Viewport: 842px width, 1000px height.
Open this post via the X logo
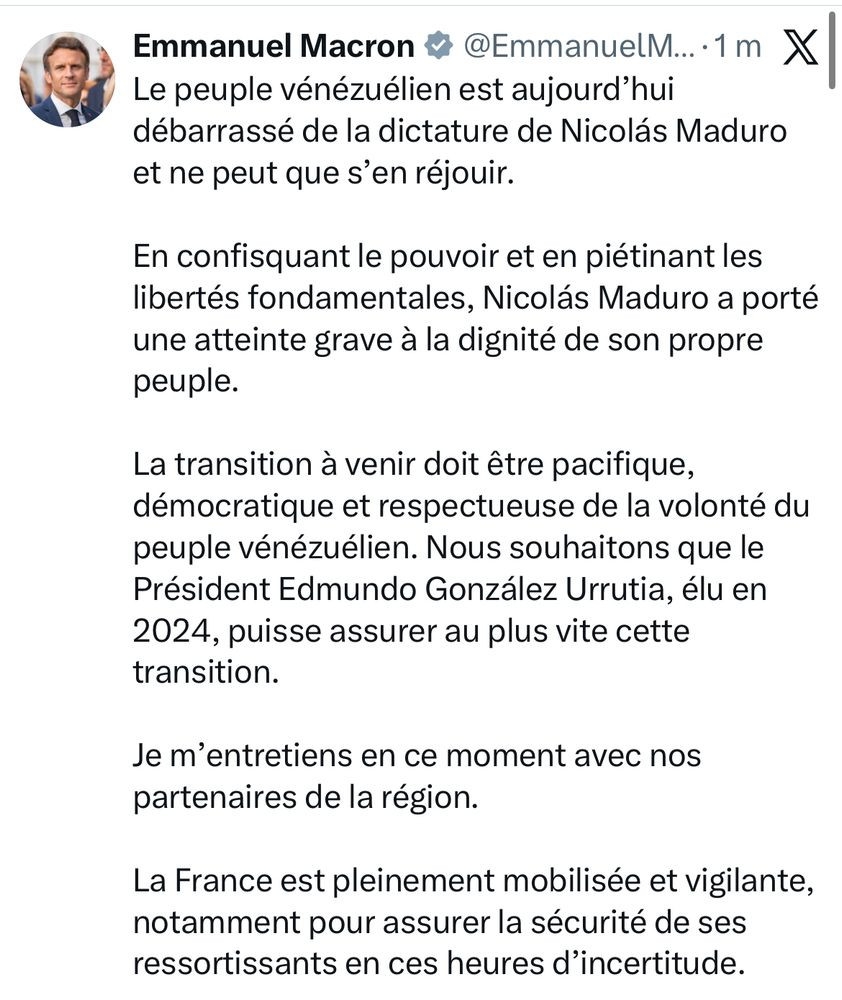(801, 46)
